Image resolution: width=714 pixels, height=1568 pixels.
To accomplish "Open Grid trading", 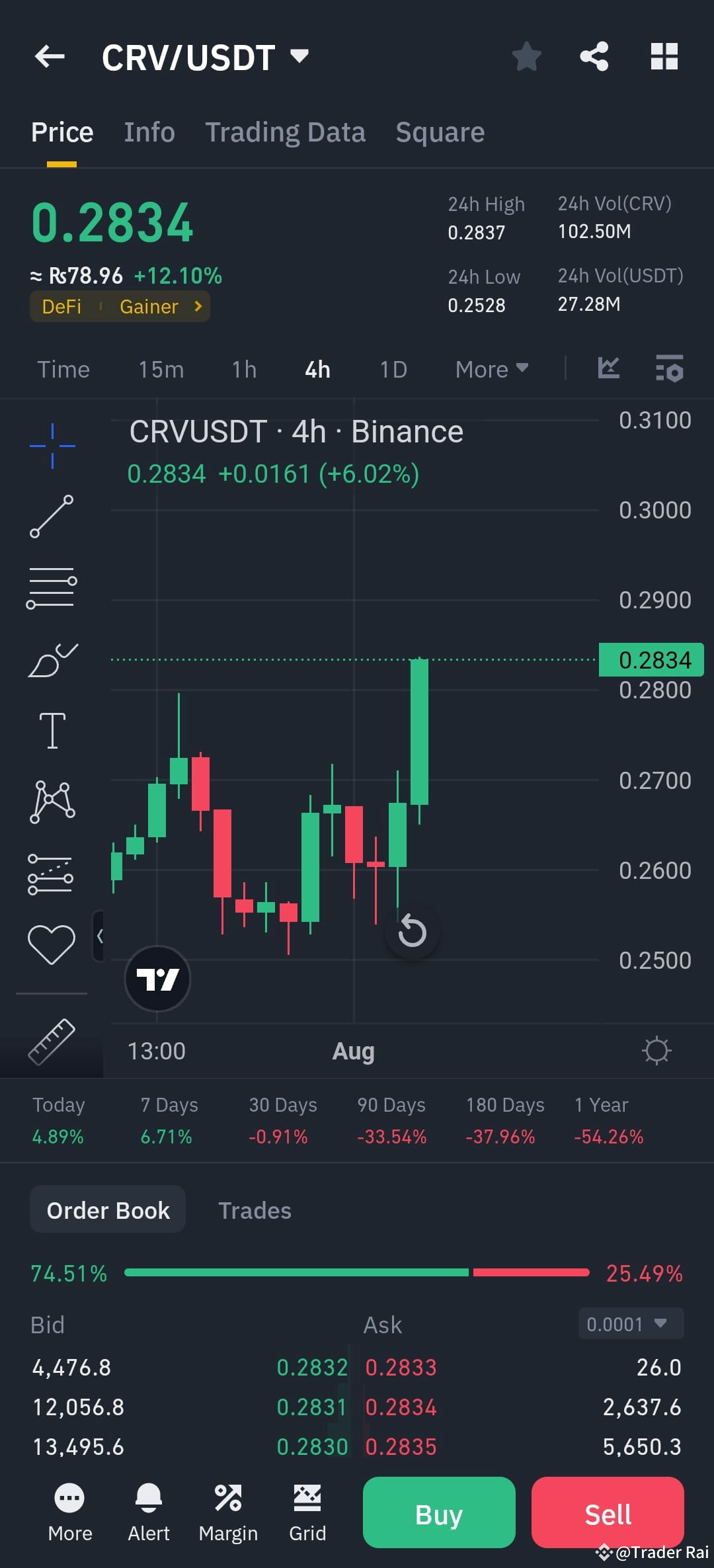I will pos(307,1514).
